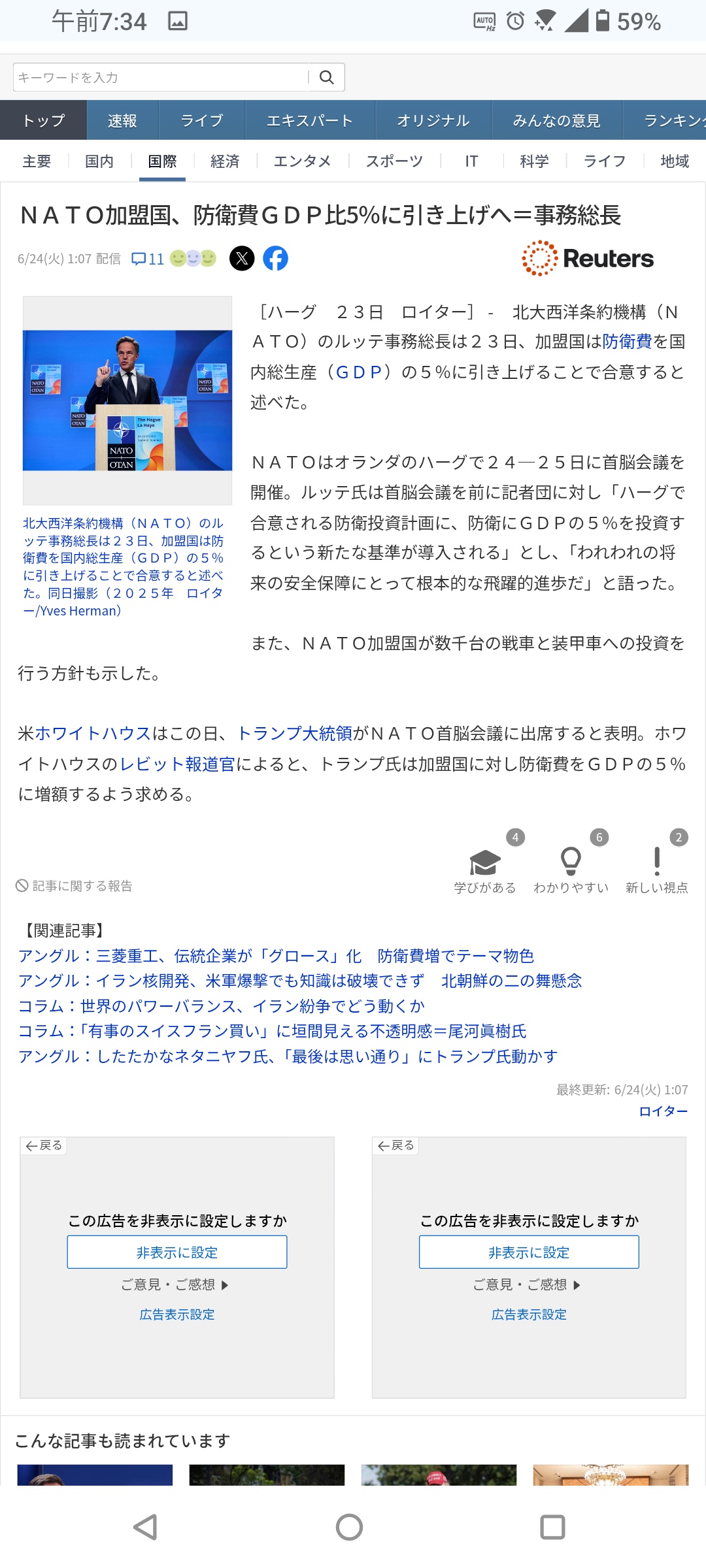Screen dimensions: 706x1568
Task: Tap the magnifier search button
Action: click(327, 77)
